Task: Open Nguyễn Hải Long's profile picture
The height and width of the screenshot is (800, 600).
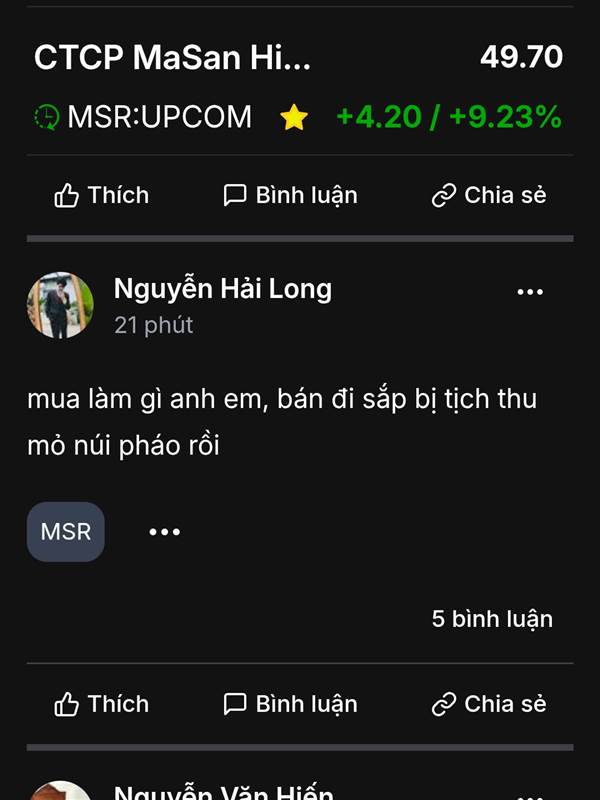Action: pos(60,305)
